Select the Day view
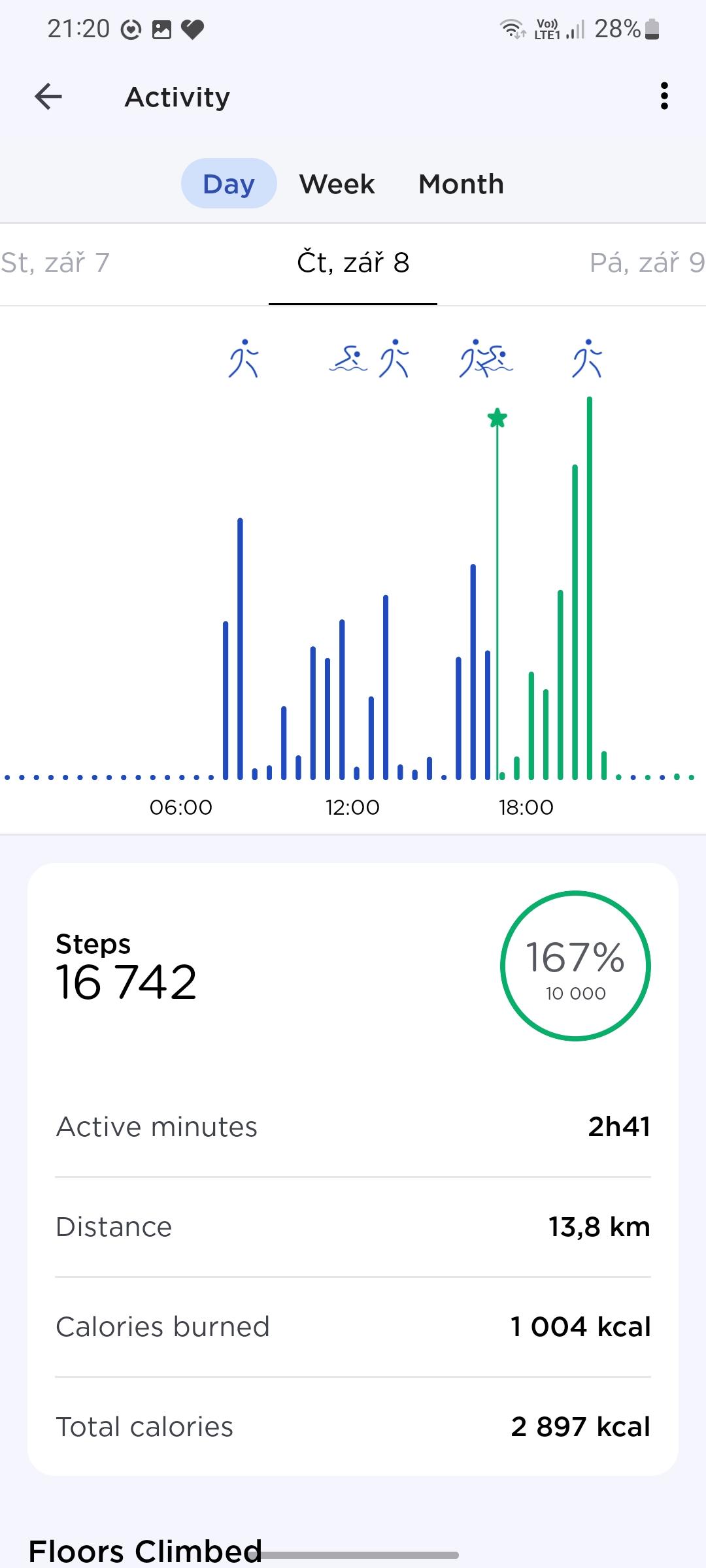 point(229,184)
